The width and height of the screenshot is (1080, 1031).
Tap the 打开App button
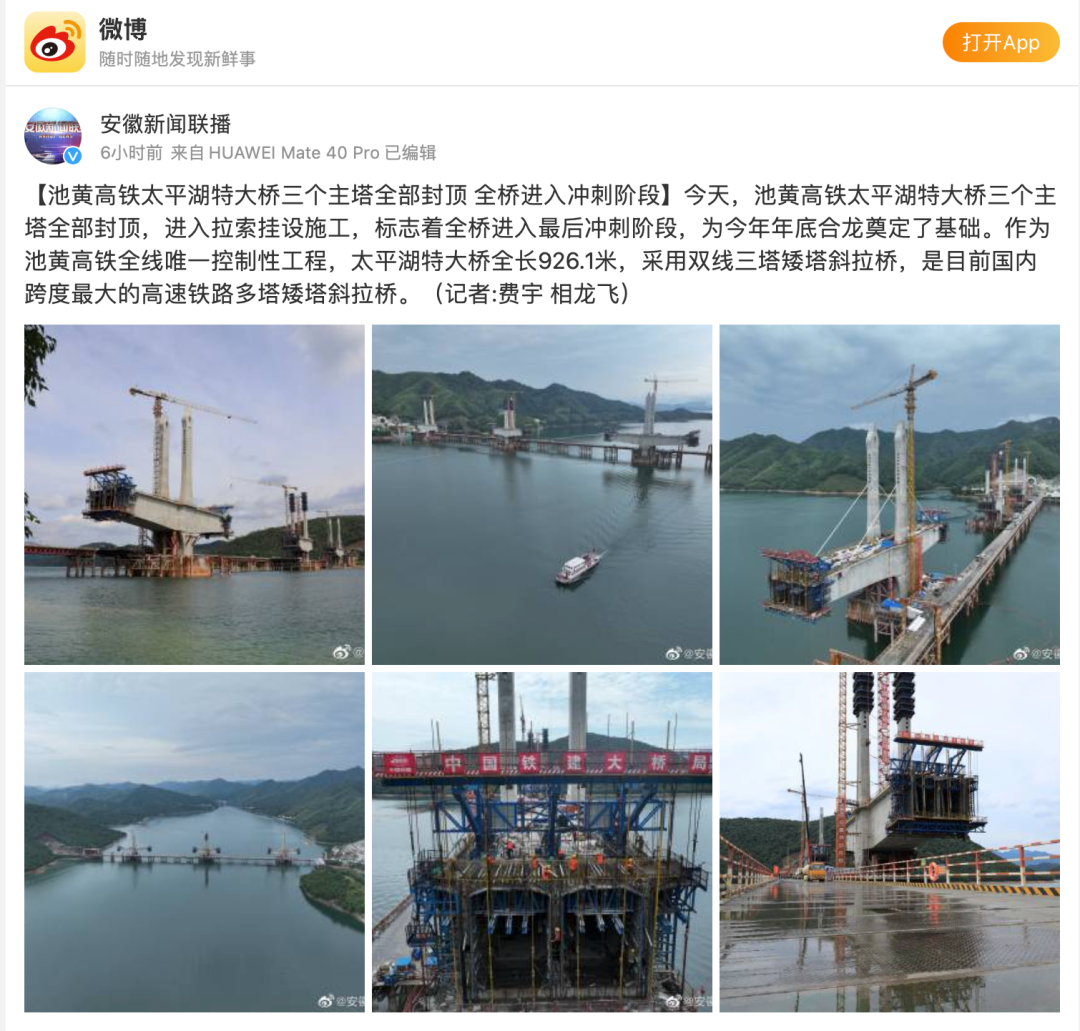[x=1000, y=42]
